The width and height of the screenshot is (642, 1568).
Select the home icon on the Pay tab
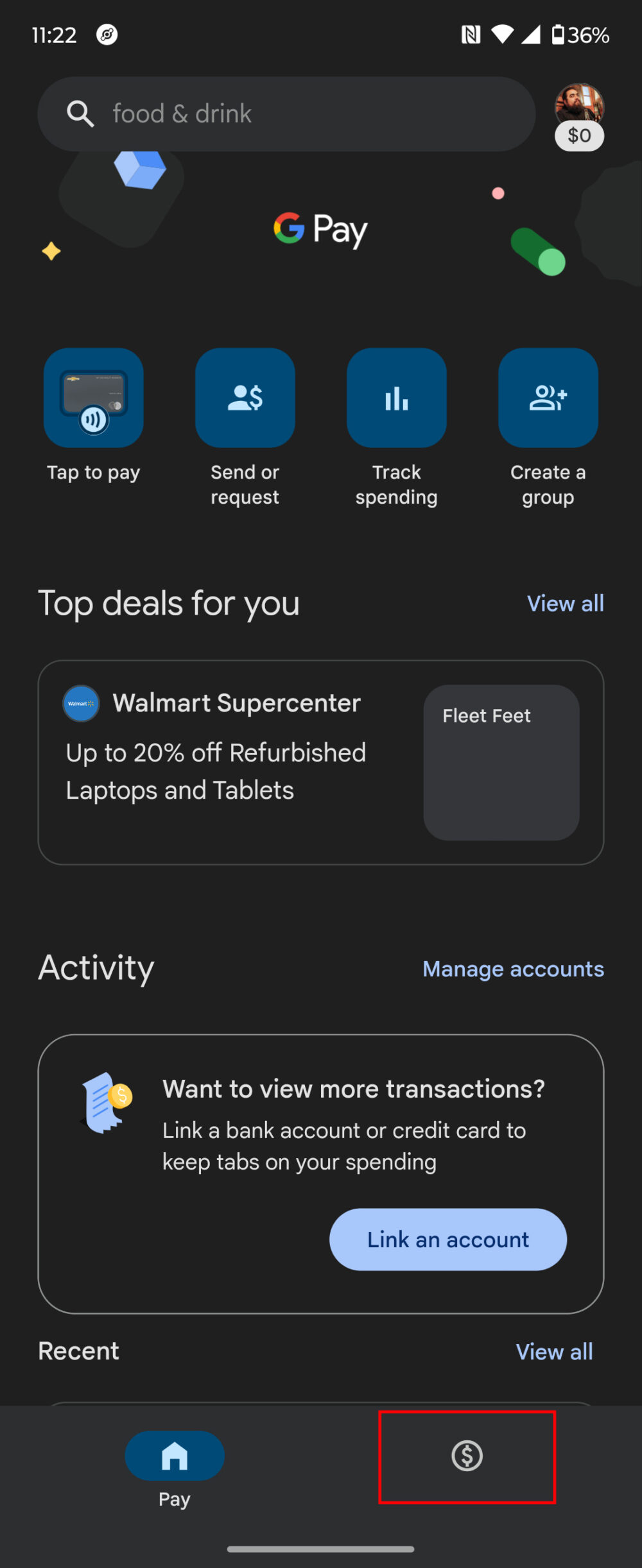pos(174,1455)
